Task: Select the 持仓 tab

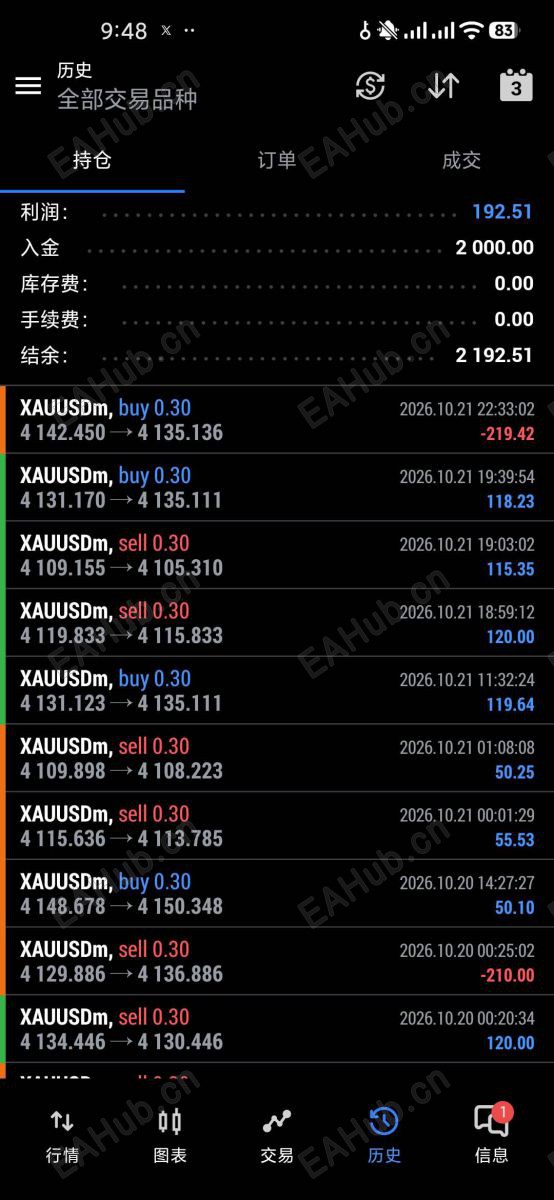Action: 92,160
